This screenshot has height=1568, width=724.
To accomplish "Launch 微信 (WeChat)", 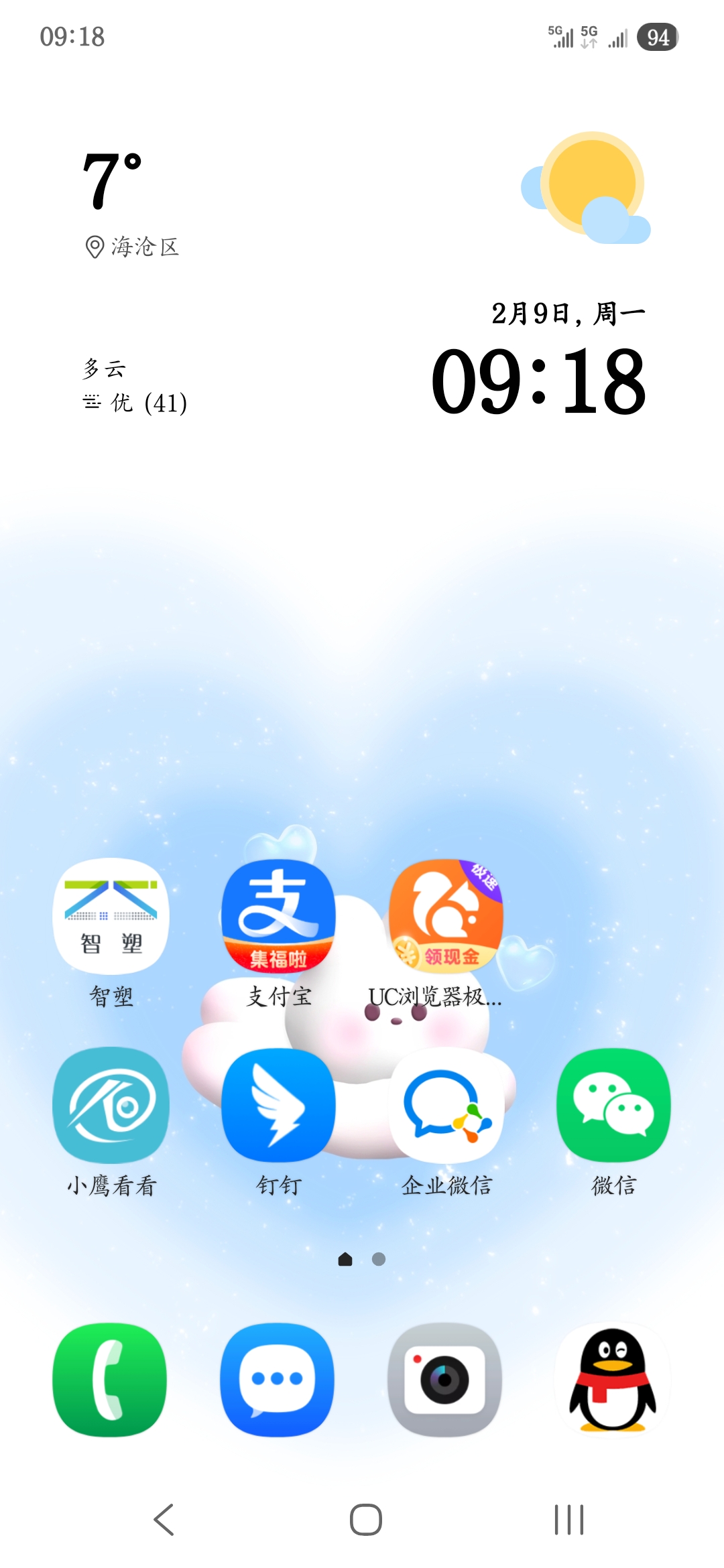I will point(613,1104).
